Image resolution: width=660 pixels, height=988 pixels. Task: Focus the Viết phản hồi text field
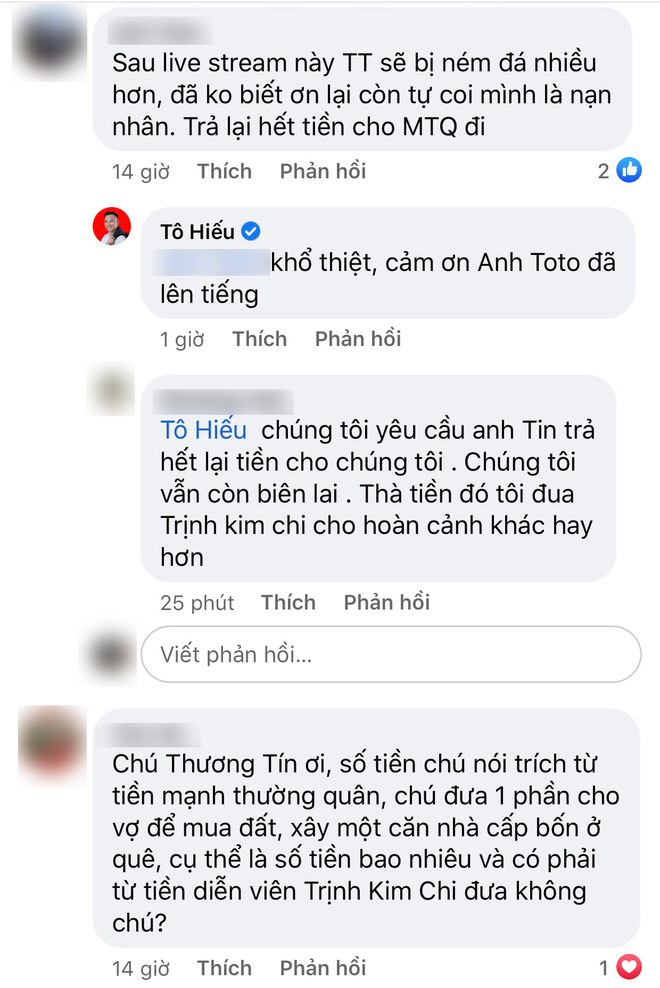(x=390, y=655)
